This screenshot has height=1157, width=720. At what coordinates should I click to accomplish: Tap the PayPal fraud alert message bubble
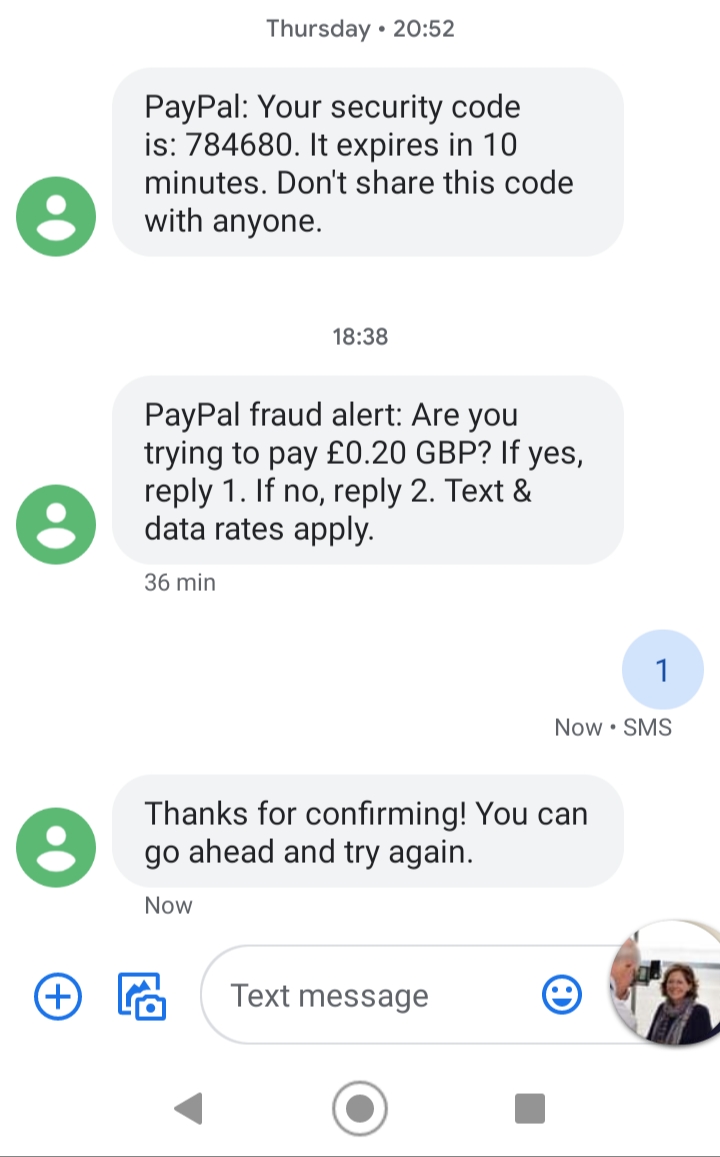[367, 470]
